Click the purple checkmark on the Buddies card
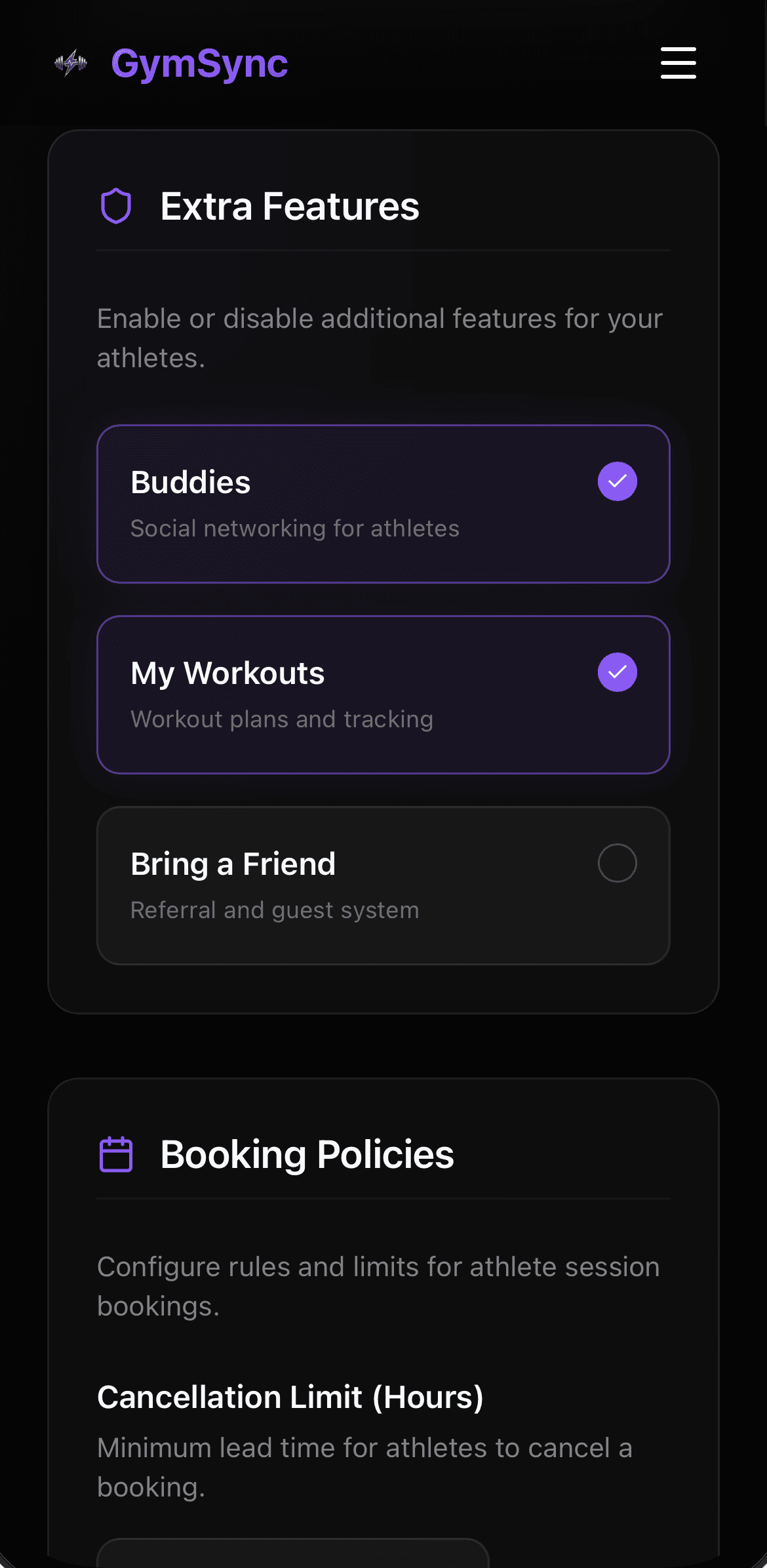Screen dimensions: 767x1568 tap(616, 481)
